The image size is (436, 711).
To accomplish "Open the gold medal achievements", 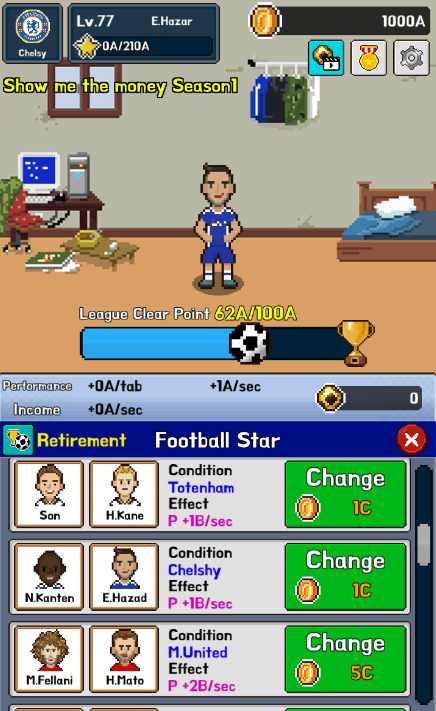I will coord(368,58).
